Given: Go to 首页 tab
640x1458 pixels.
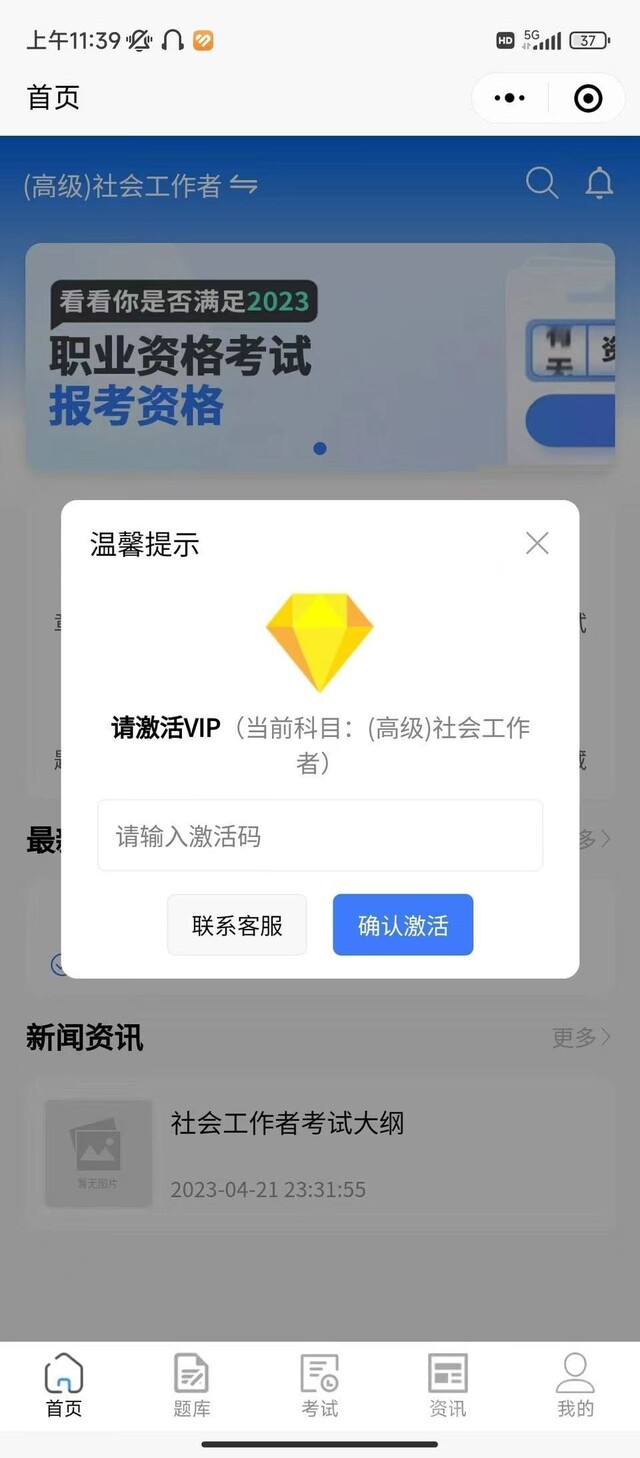Looking at the screenshot, I should coord(64,1385).
